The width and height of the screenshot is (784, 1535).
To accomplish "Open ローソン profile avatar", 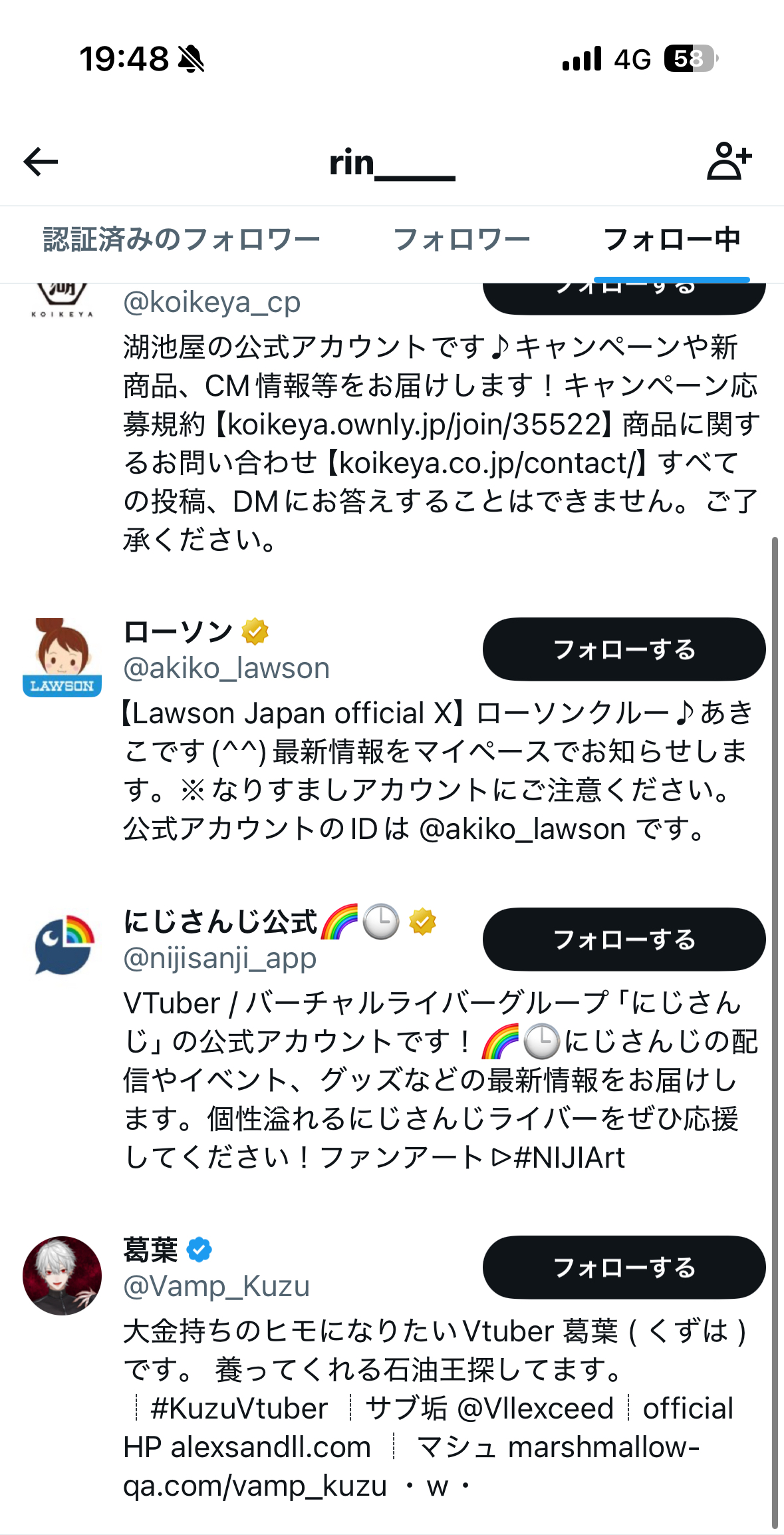I will [x=62, y=657].
